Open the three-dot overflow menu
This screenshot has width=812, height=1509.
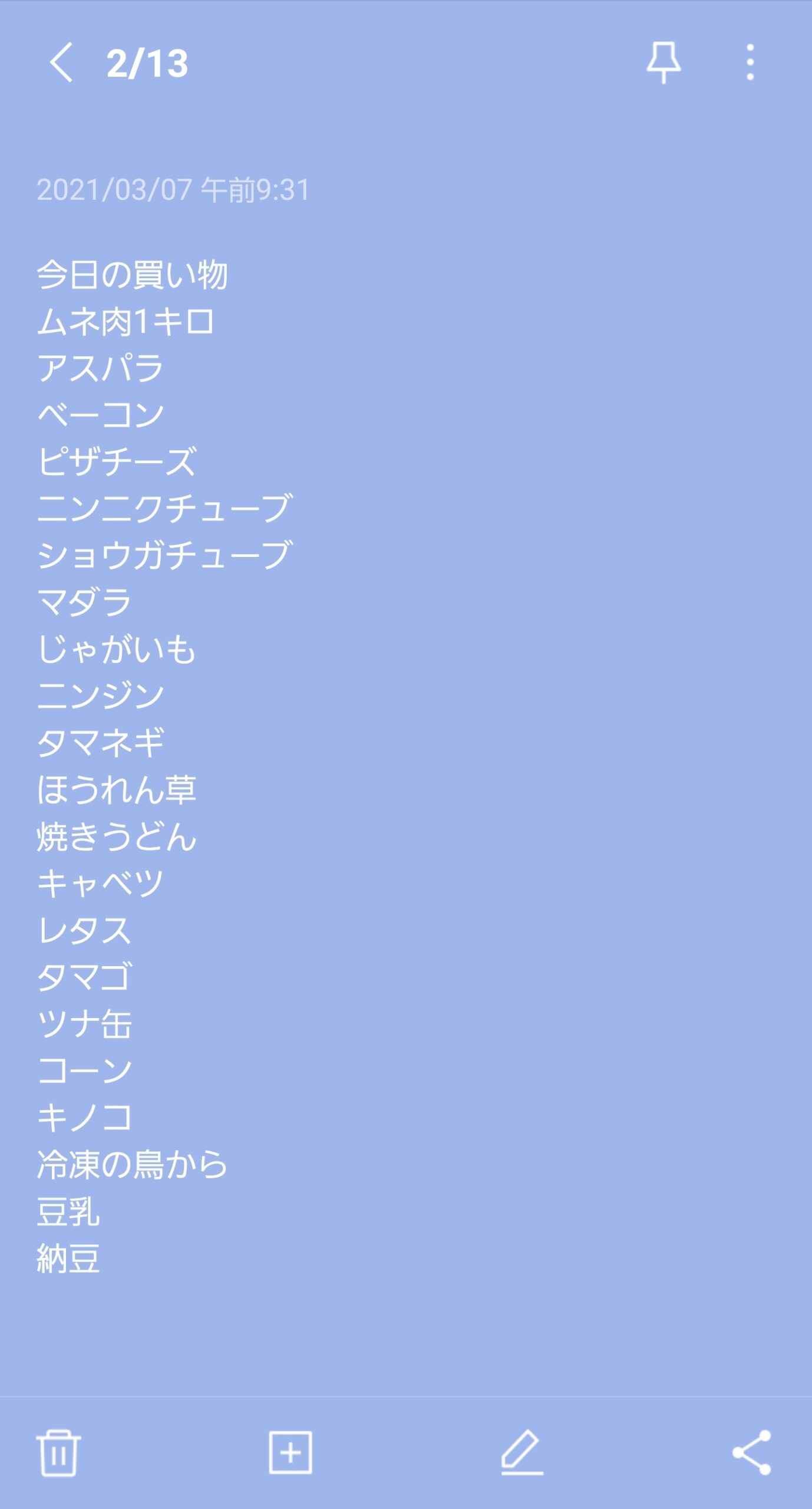tap(750, 62)
